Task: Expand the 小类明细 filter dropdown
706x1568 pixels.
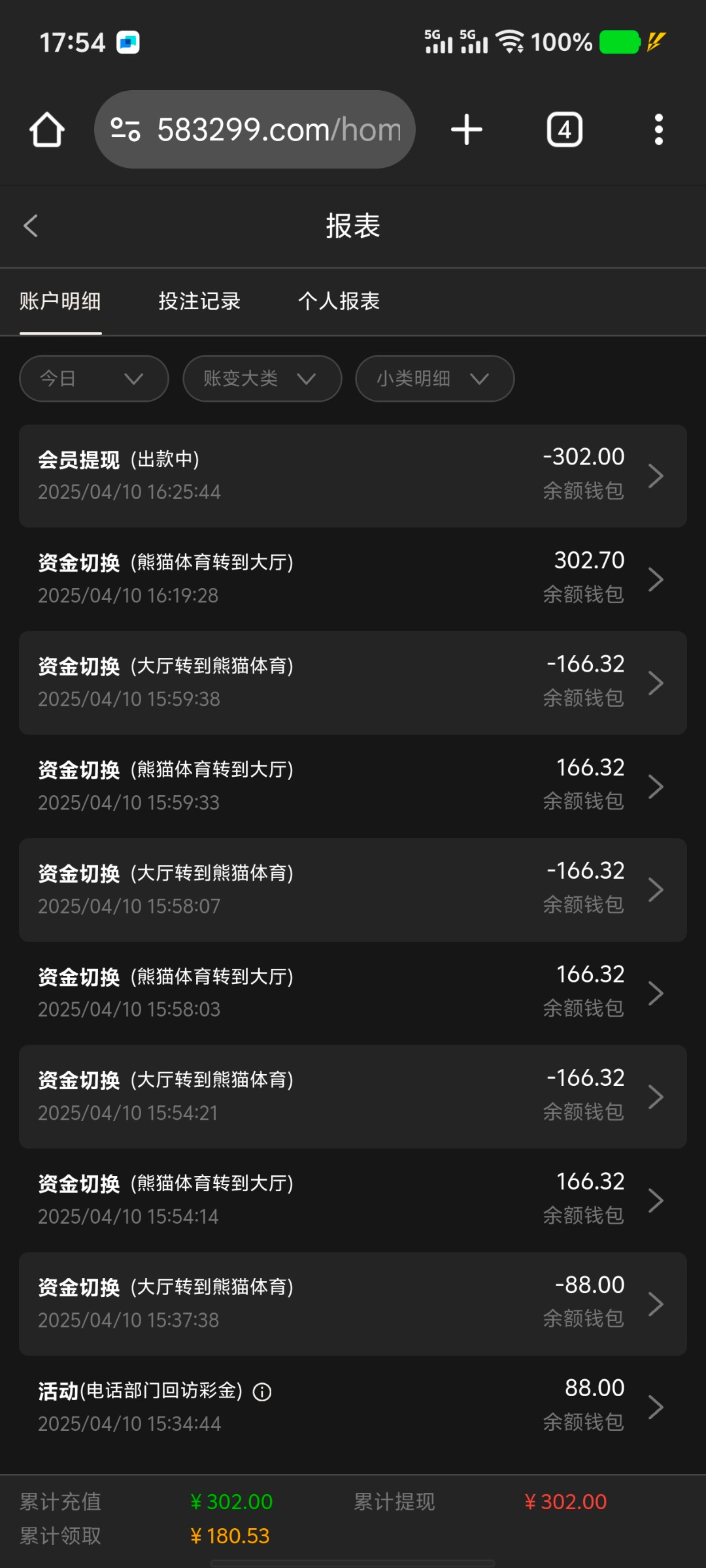Action: click(x=435, y=378)
